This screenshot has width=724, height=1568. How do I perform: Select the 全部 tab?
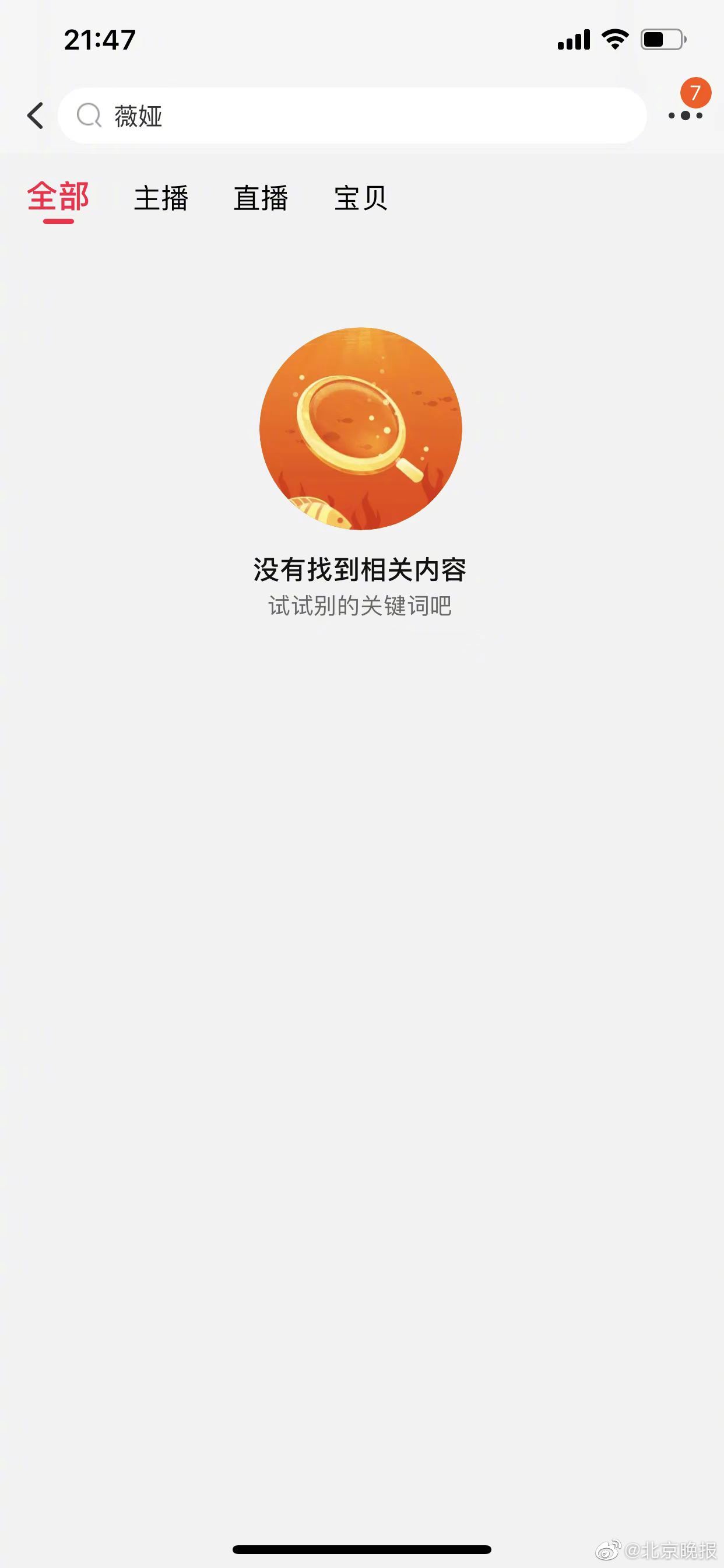tap(58, 198)
